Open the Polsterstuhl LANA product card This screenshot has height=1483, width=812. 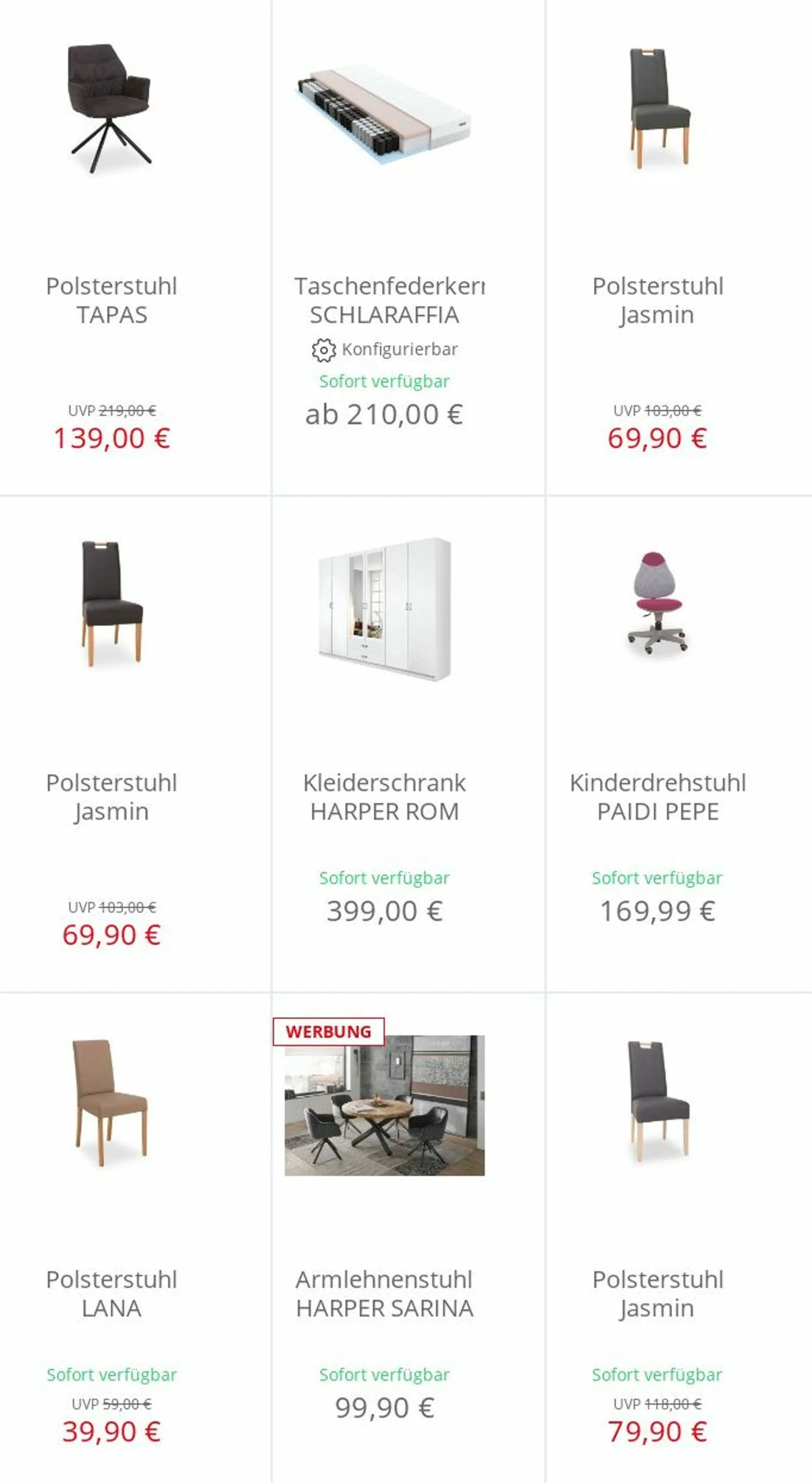[112, 1293]
